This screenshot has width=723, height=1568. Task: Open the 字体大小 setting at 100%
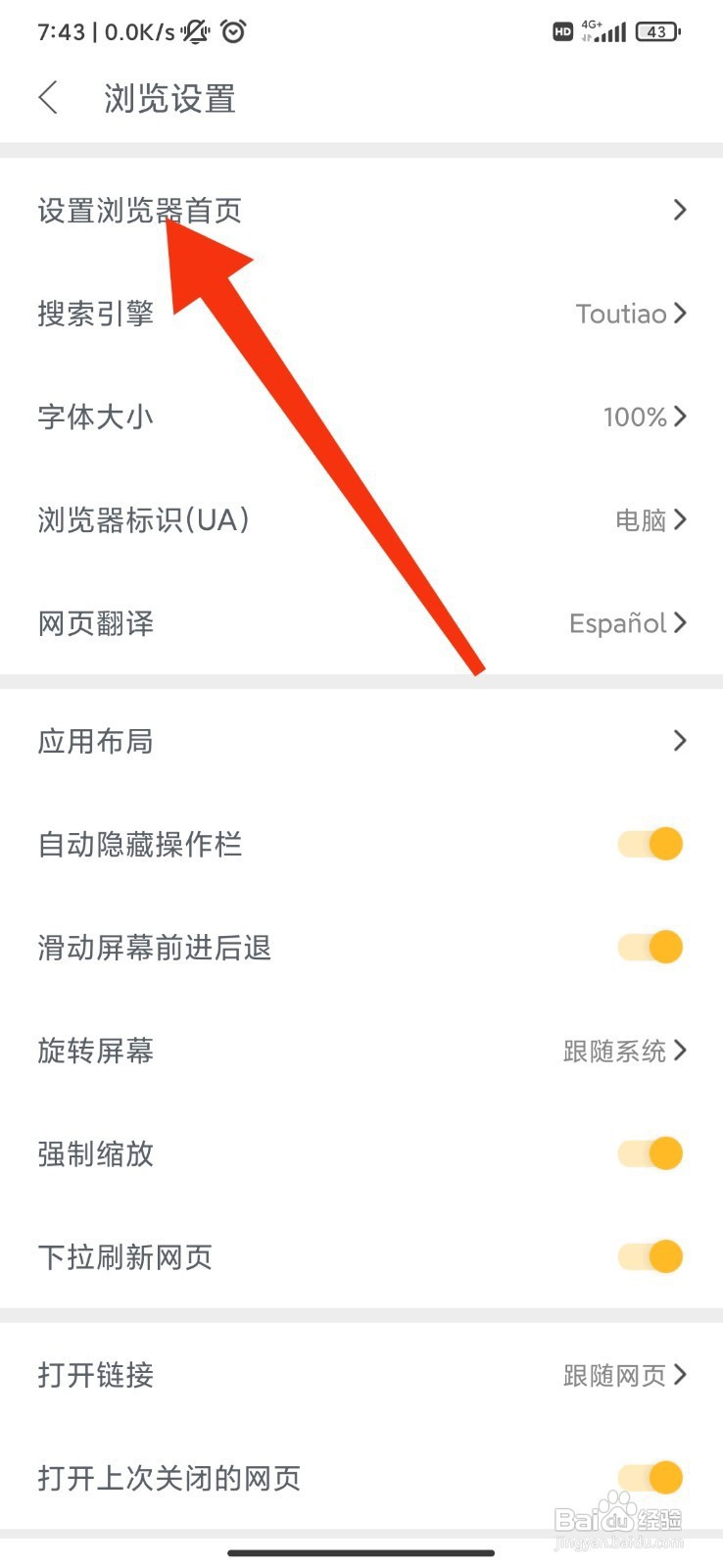361,416
